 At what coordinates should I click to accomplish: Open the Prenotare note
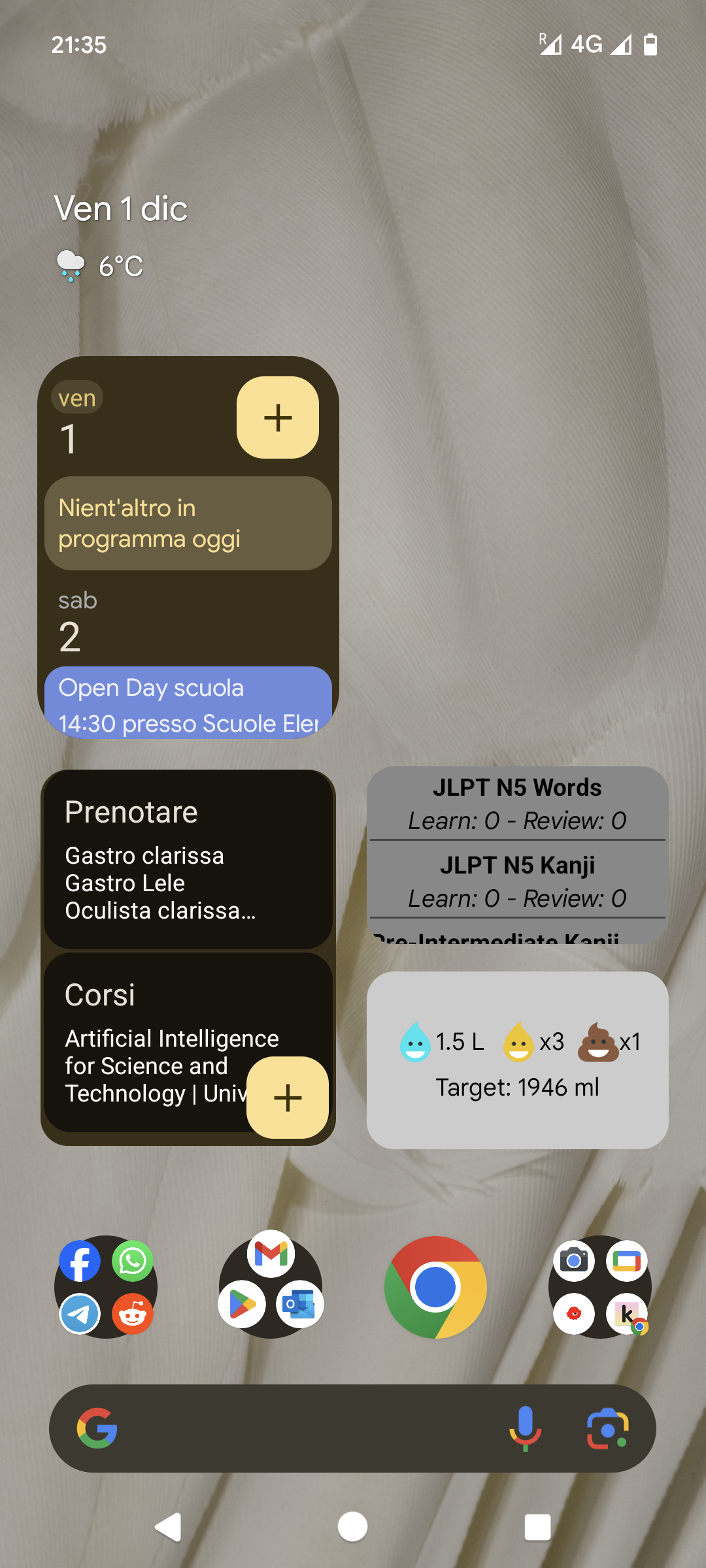click(188, 858)
